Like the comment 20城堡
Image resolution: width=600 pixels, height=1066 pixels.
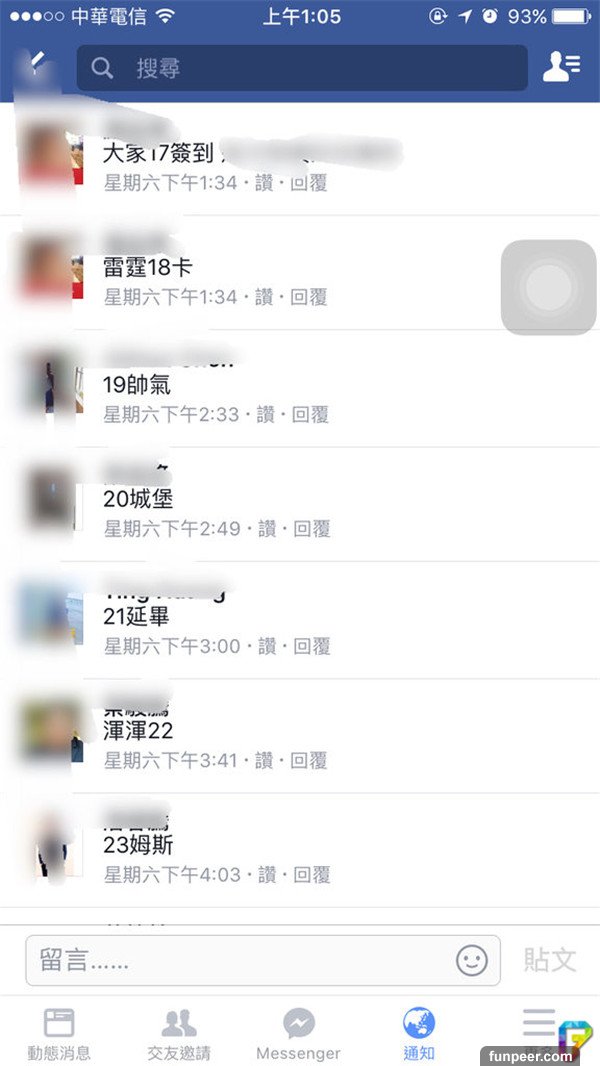(x=266, y=529)
